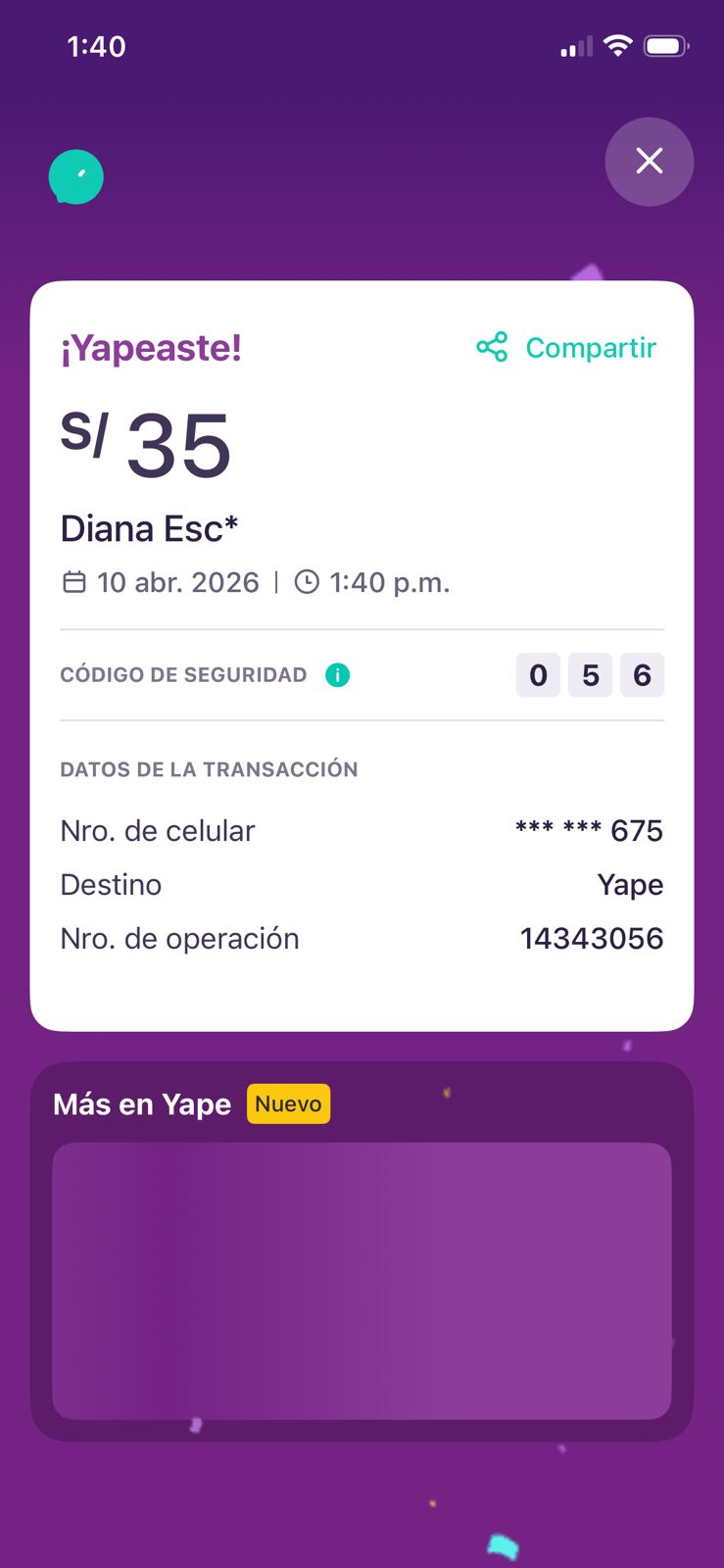Open the teal chat bubble icon

pos(76,177)
